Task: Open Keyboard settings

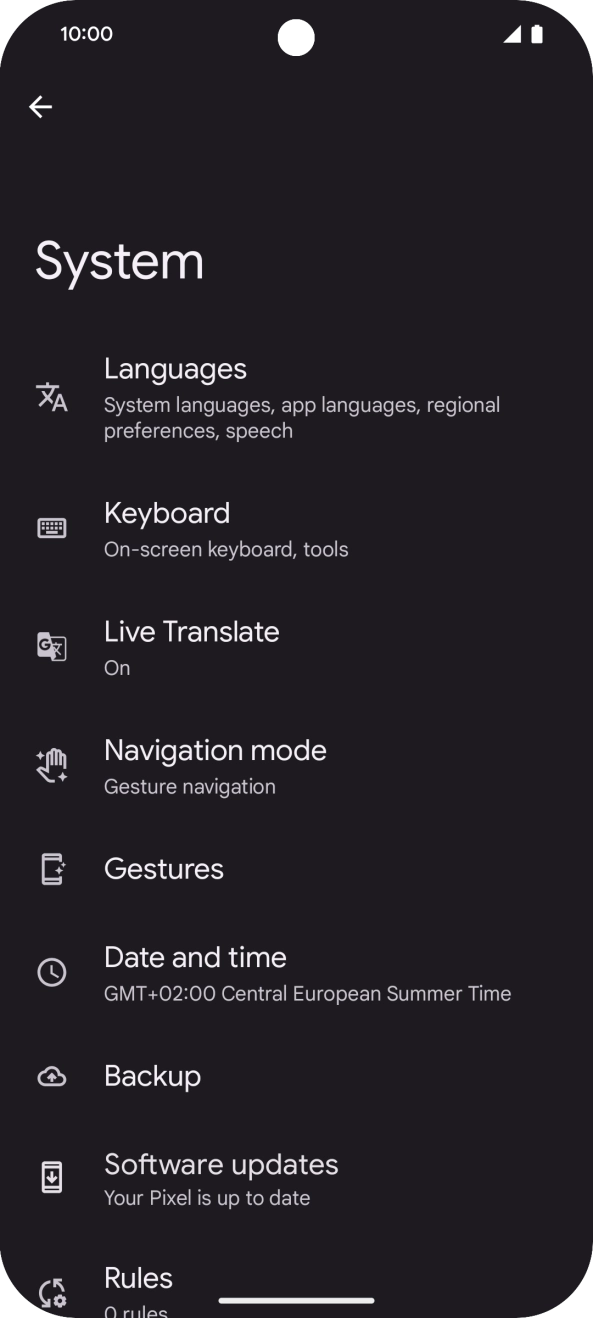Action: click(x=296, y=528)
